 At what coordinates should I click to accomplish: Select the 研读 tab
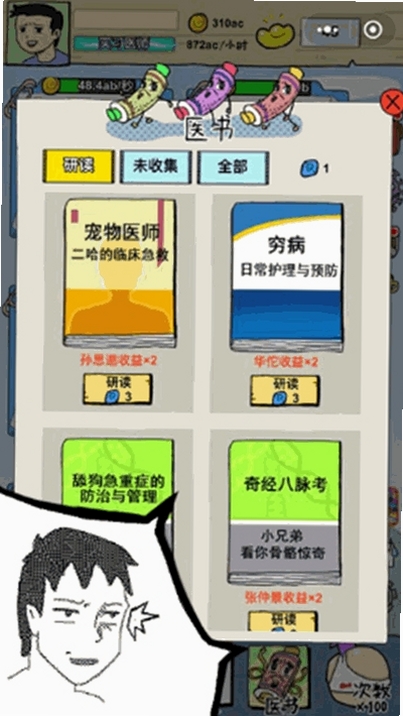coord(78,166)
